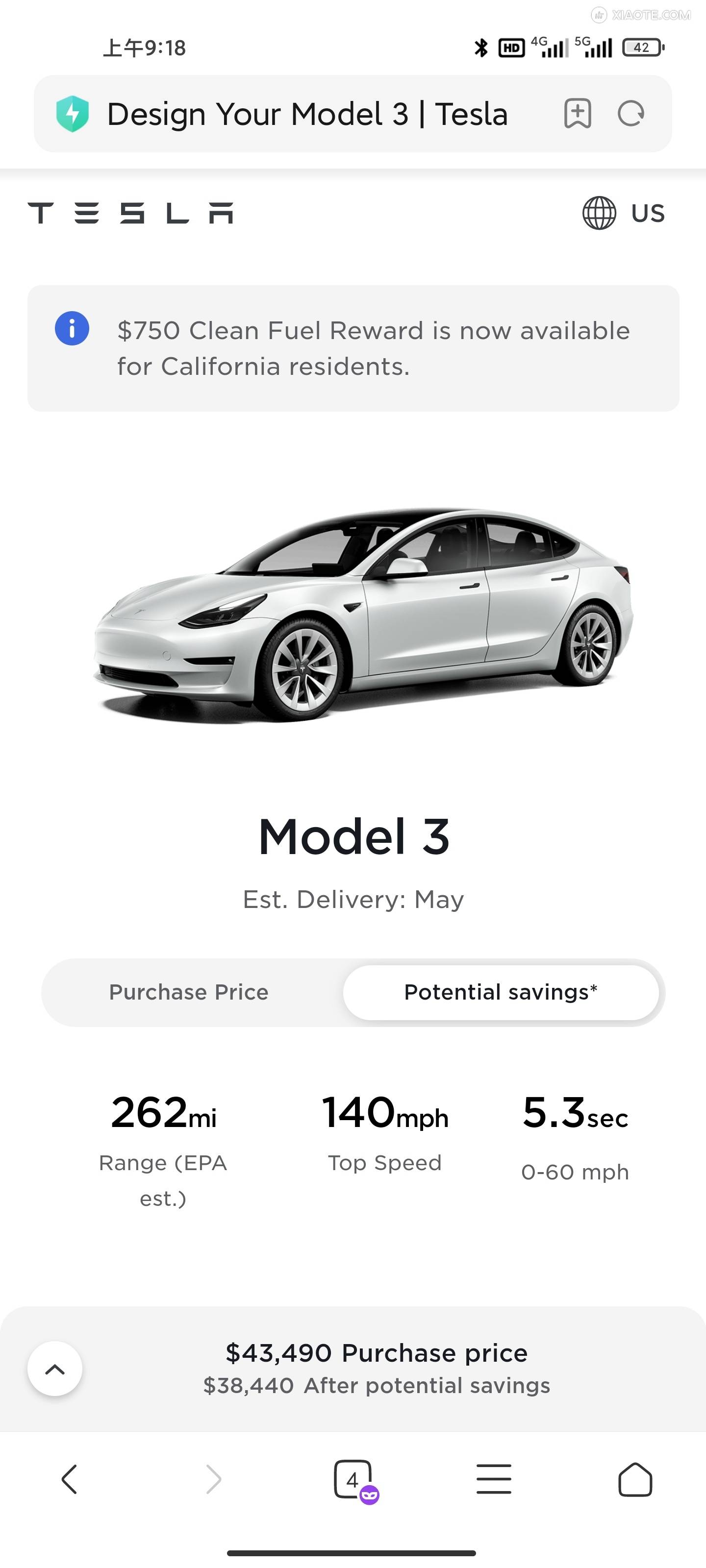The height and width of the screenshot is (1568, 706).
Task: Select the US region label
Action: (647, 213)
